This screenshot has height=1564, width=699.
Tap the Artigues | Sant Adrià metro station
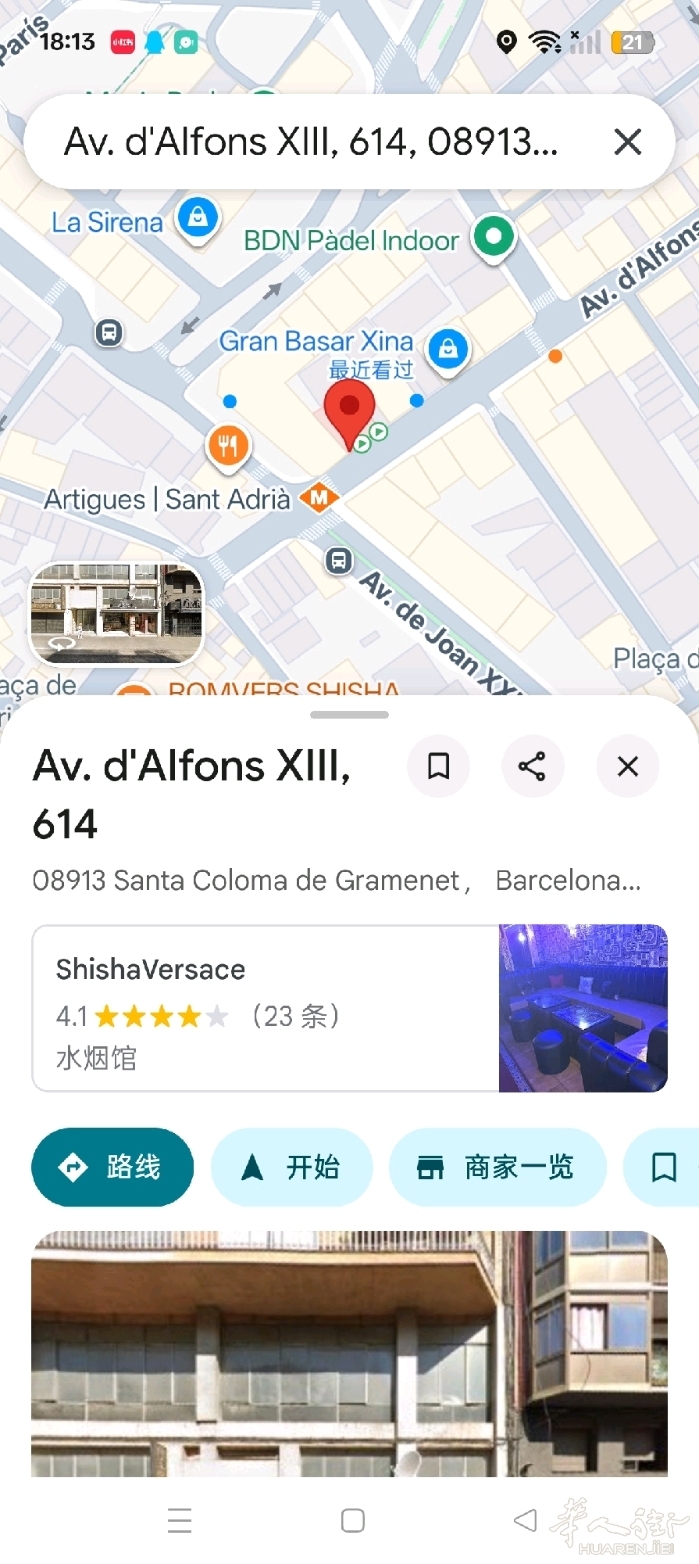321,497
